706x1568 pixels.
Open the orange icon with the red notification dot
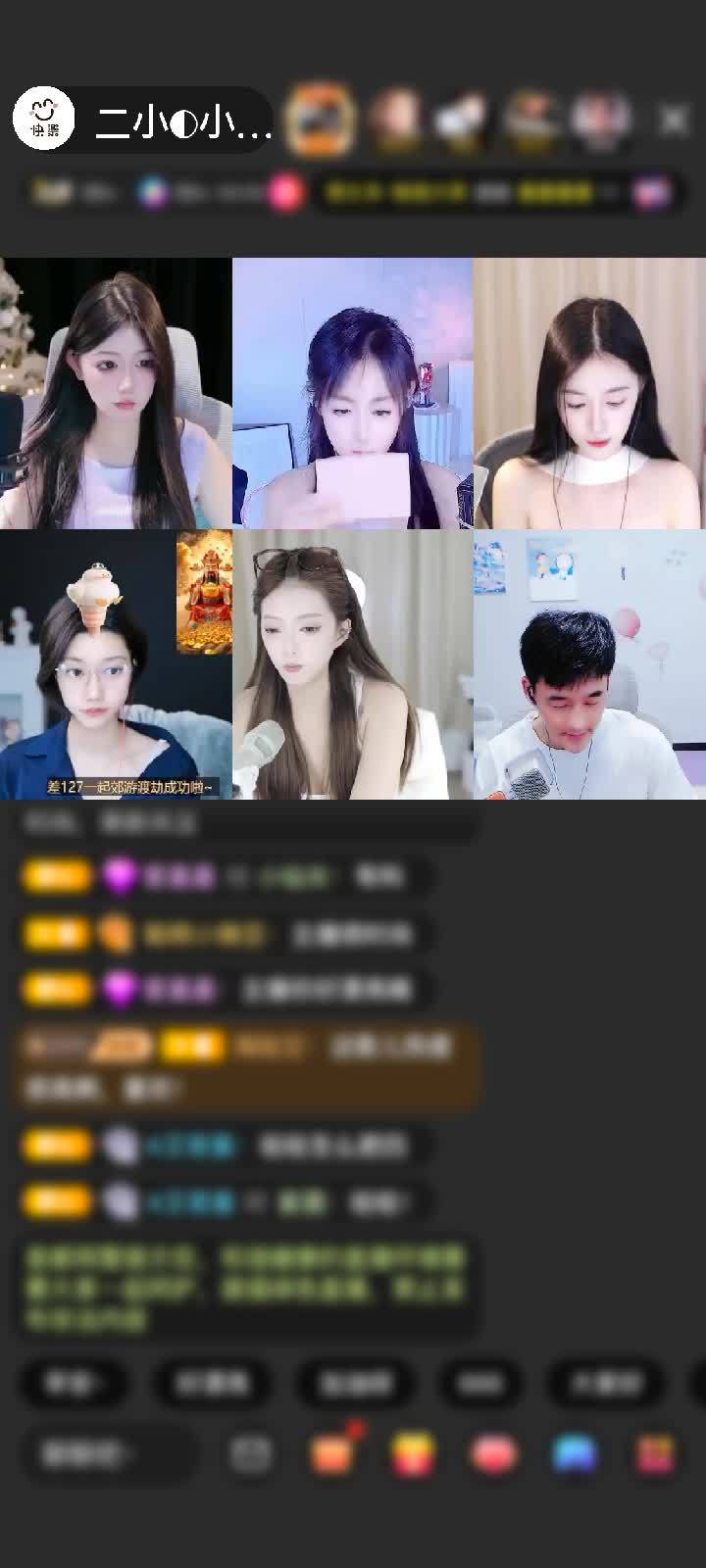(333, 1454)
